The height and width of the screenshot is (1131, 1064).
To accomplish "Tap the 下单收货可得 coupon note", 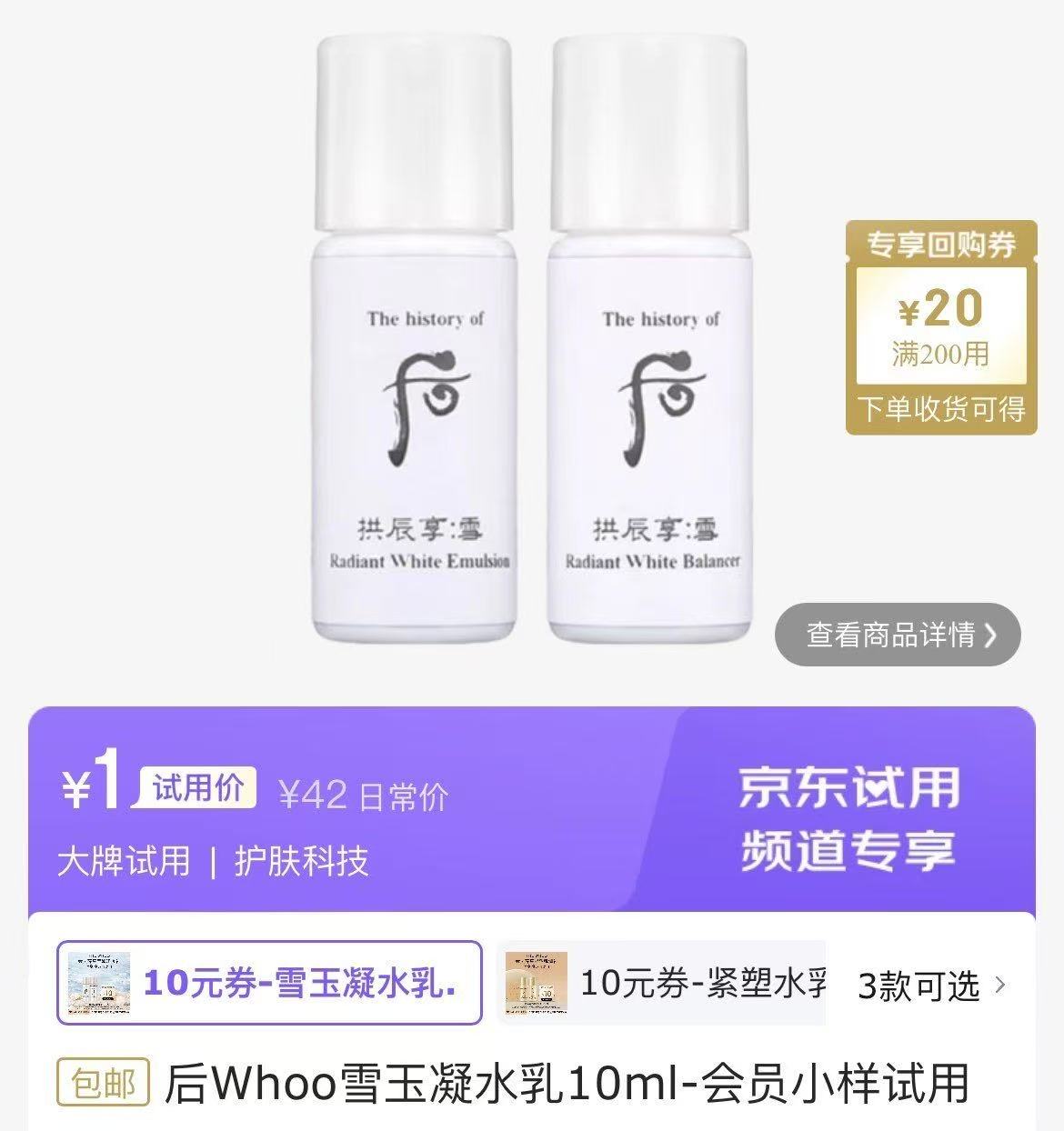I will (939, 410).
